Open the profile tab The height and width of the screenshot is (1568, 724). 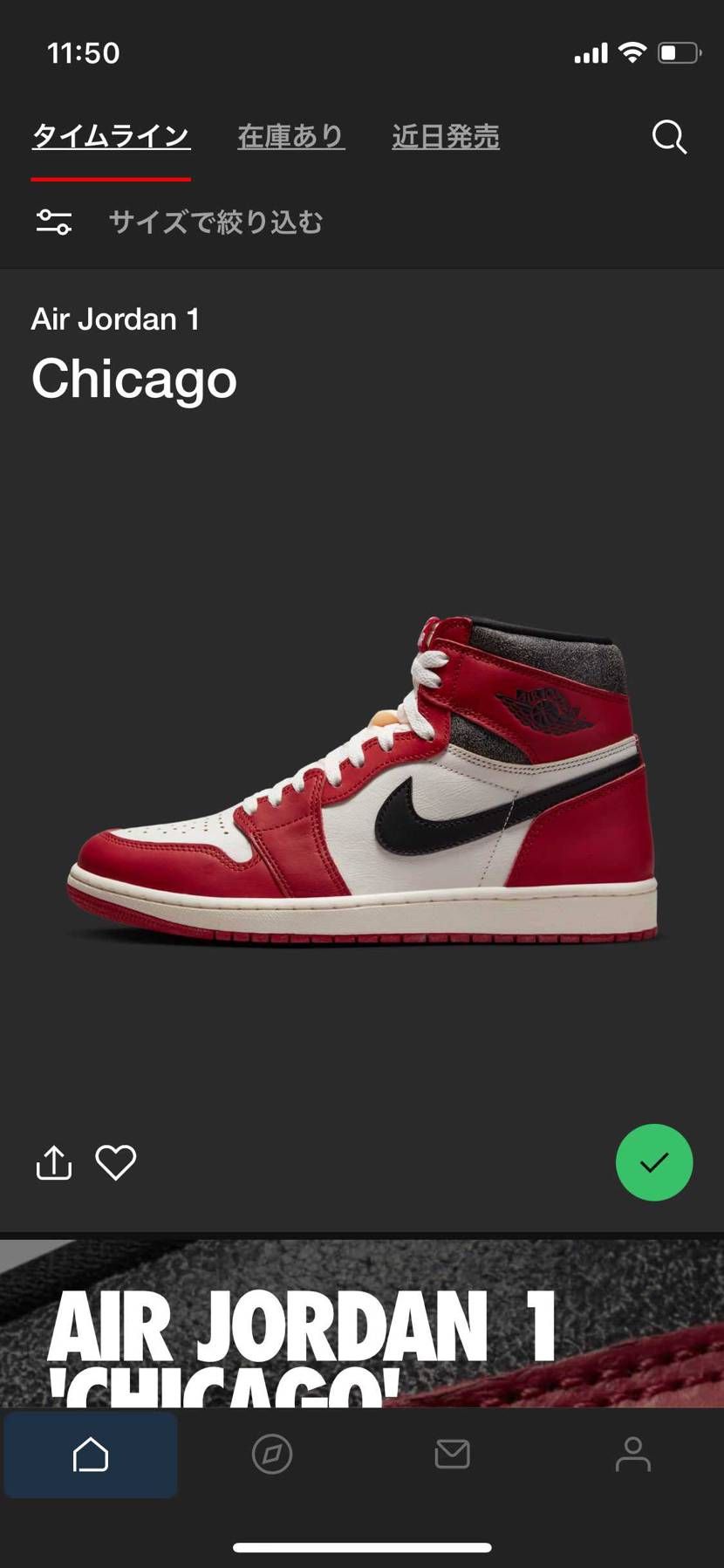point(633,1455)
